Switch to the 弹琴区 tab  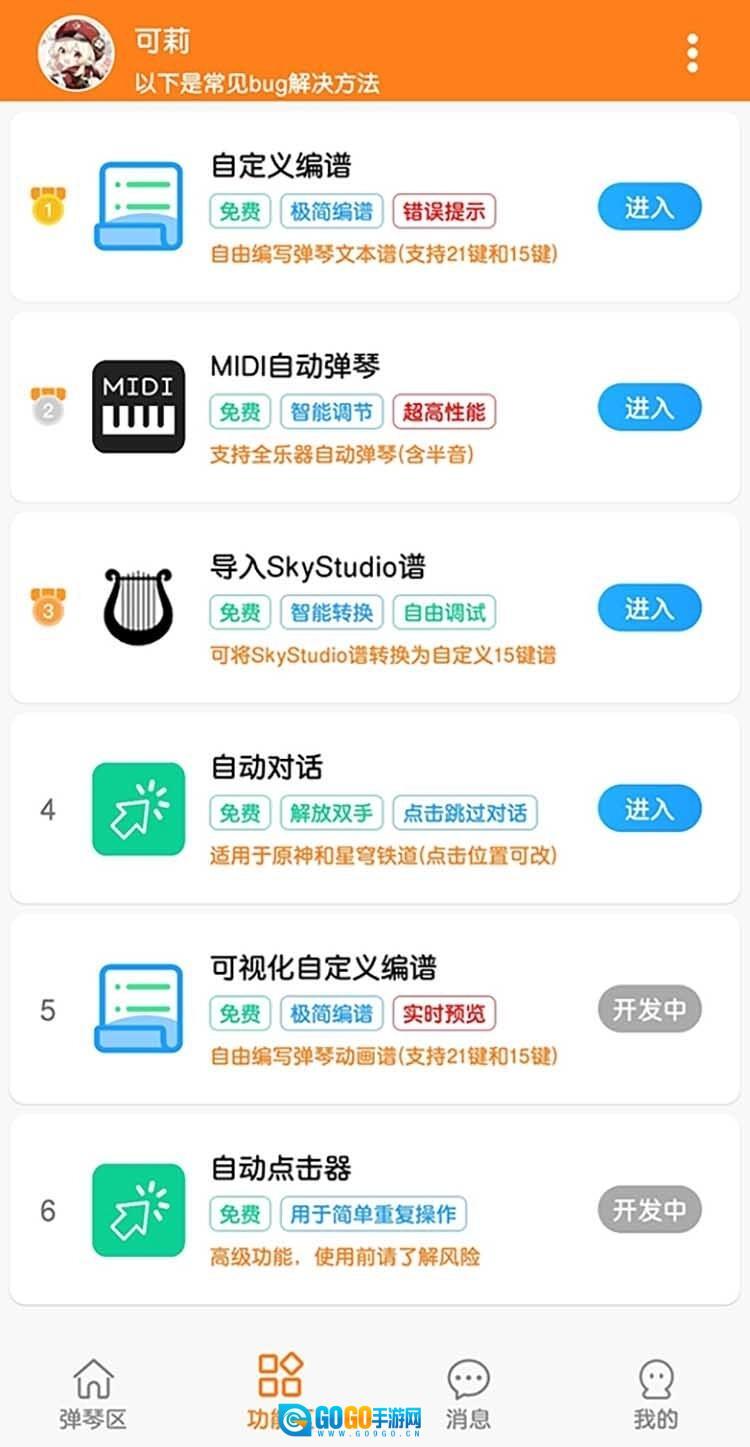tap(93, 1394)
